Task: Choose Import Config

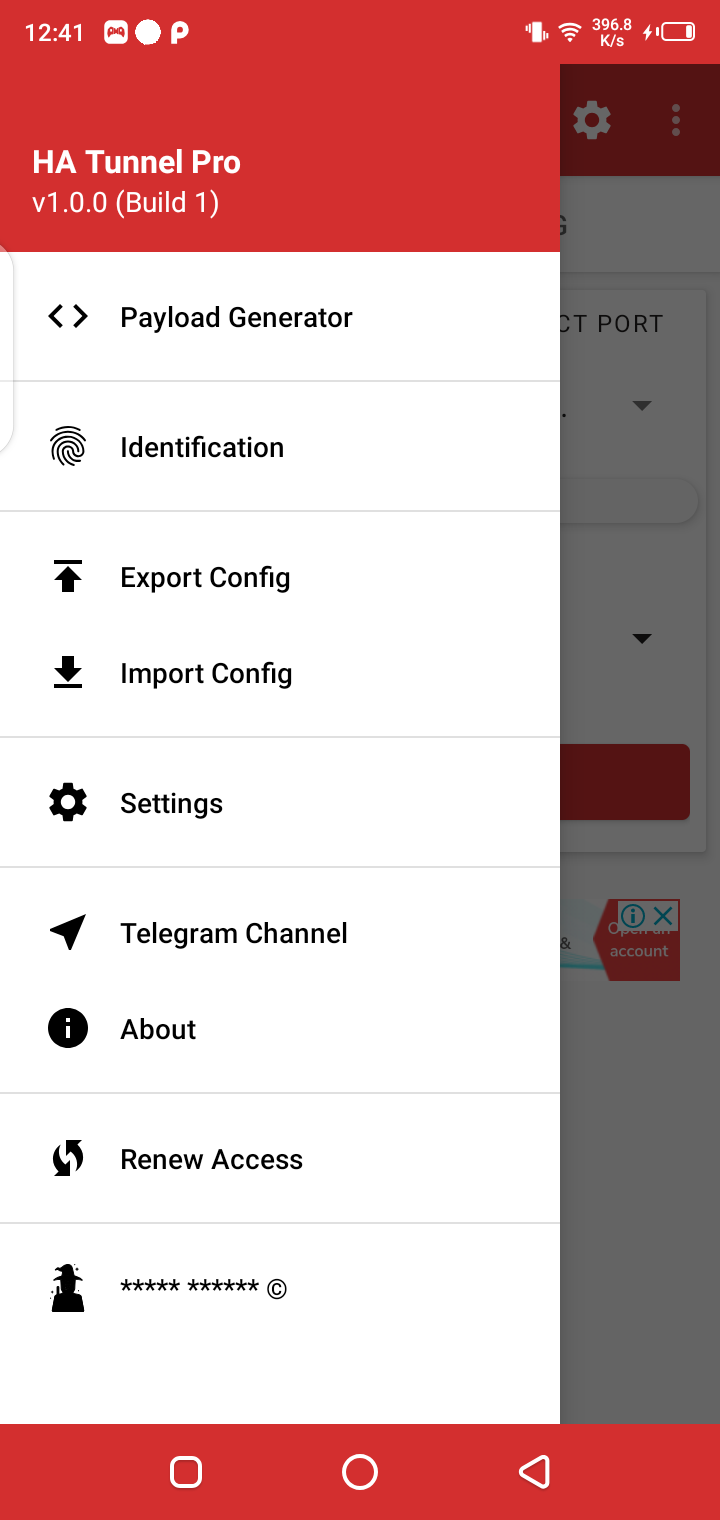Action: [206, 673]
